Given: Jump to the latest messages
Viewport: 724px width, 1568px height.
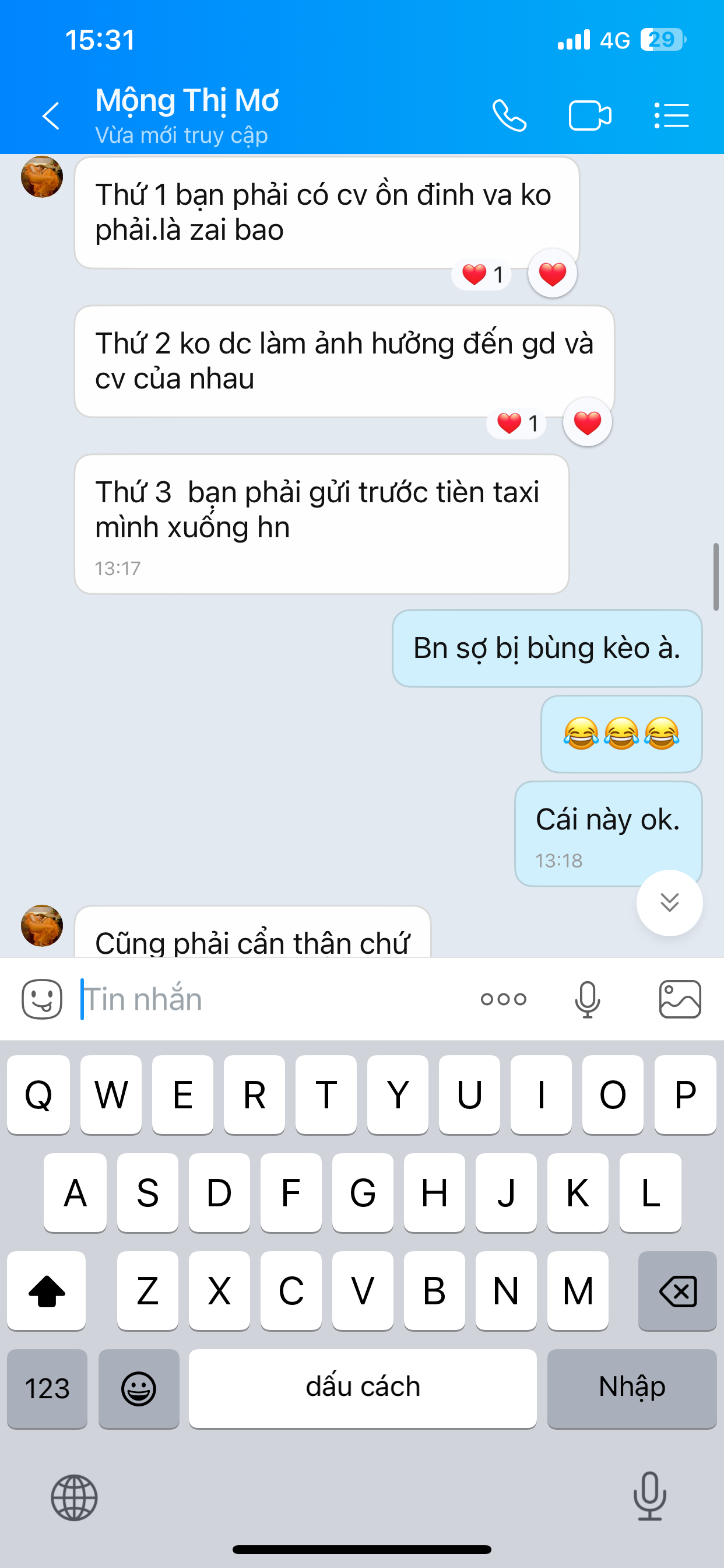Looking at the screenshot, I should click(669, 902).
